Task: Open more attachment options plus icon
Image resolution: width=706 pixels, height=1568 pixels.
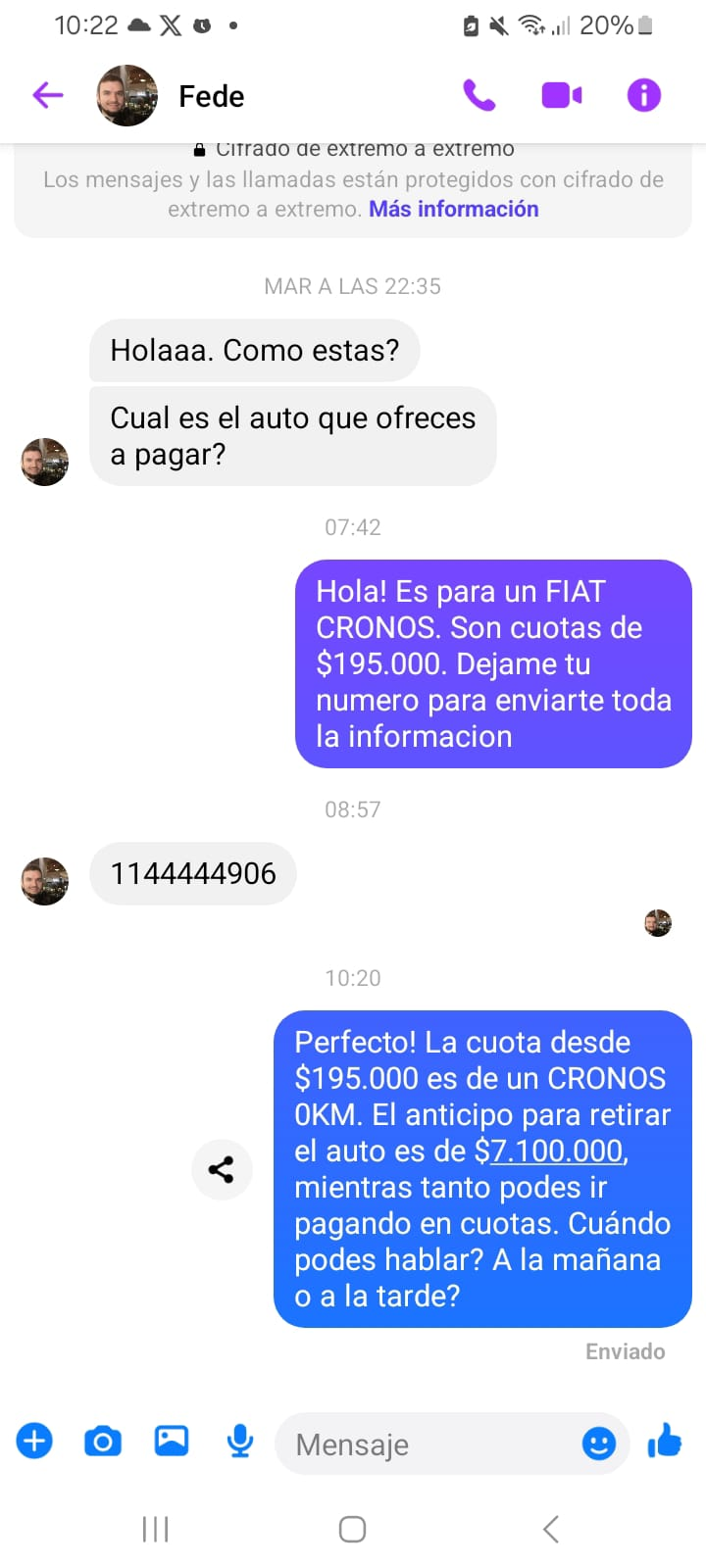Action: pyautogui.click(x=34, y=1441)
